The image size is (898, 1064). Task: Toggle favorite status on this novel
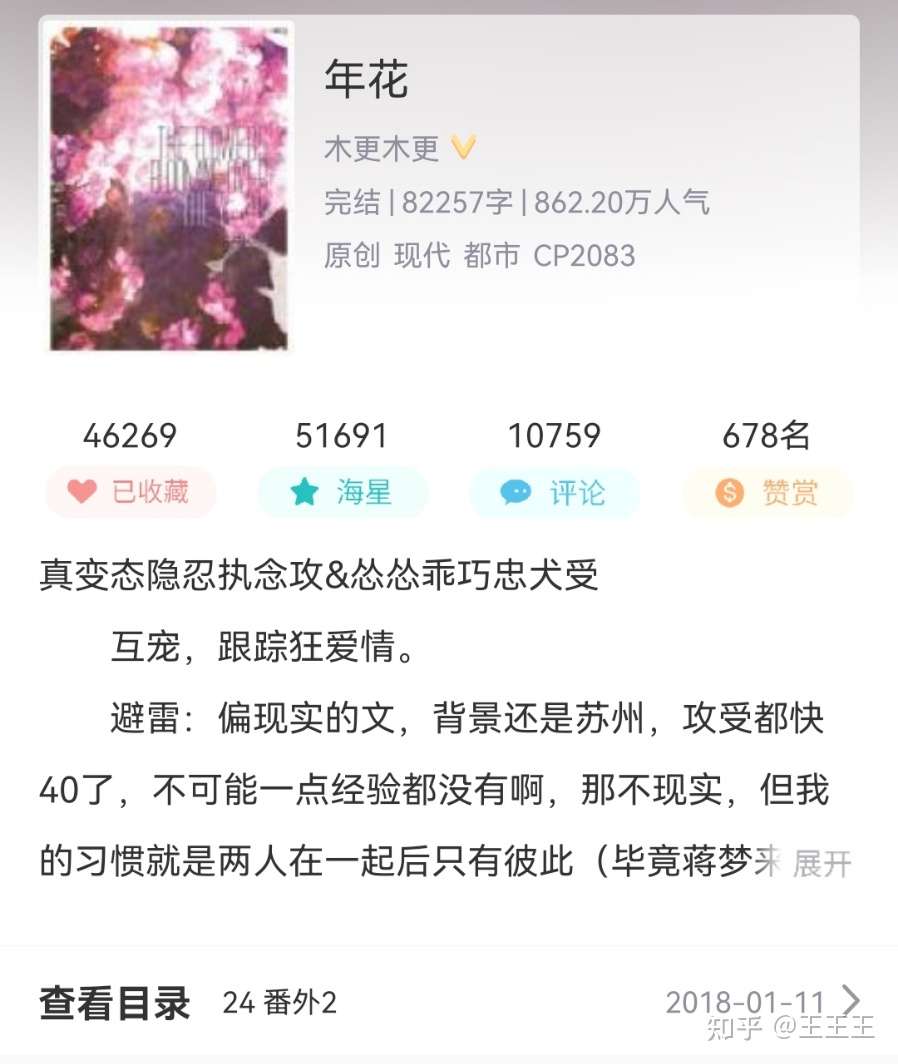130,492
